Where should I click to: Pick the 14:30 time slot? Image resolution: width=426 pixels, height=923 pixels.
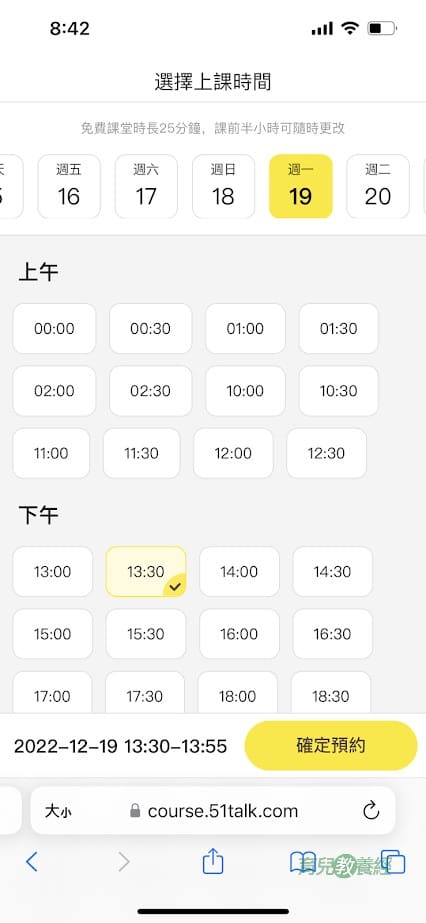tap(332, 572)
